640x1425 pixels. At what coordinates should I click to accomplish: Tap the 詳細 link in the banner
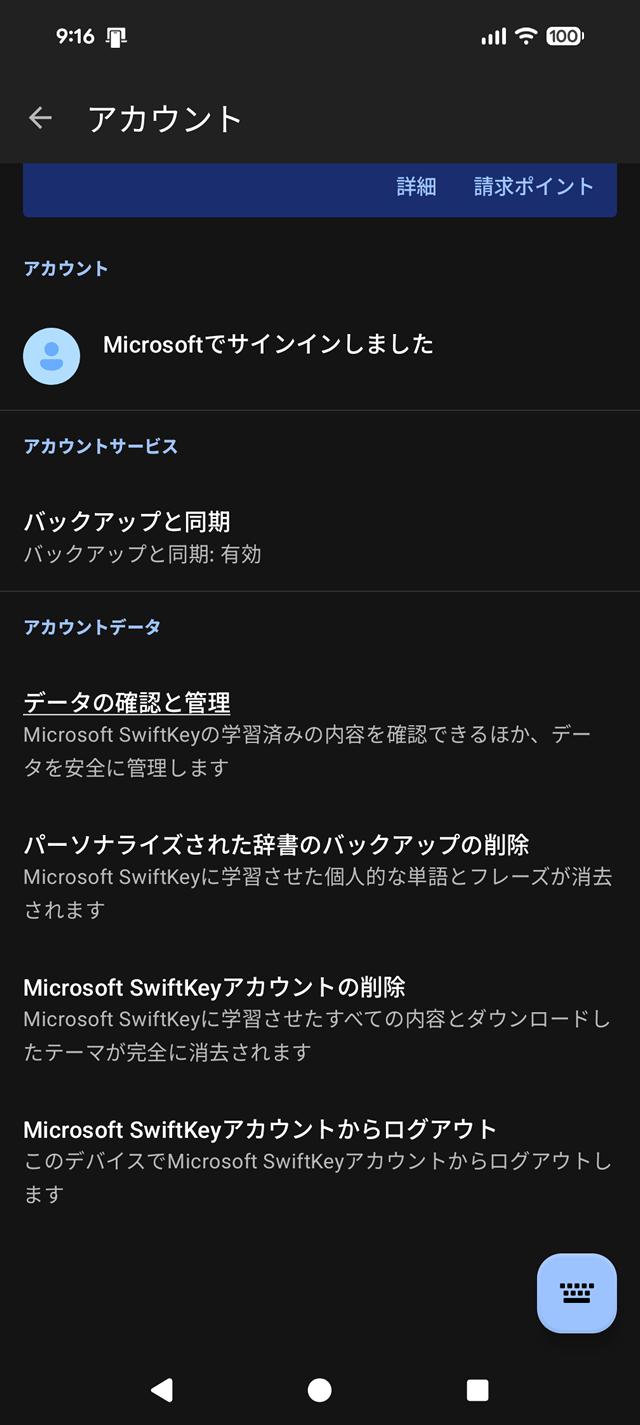[416, 186]
